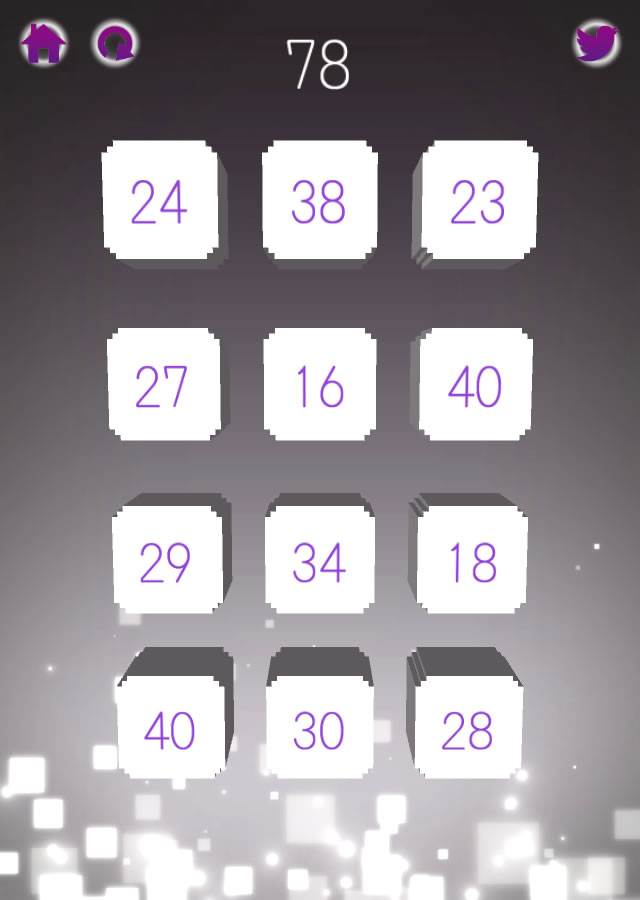Viewport: 640px width, 900px height.
Task: Tap the 16 cube
Action: click(319, 386)
